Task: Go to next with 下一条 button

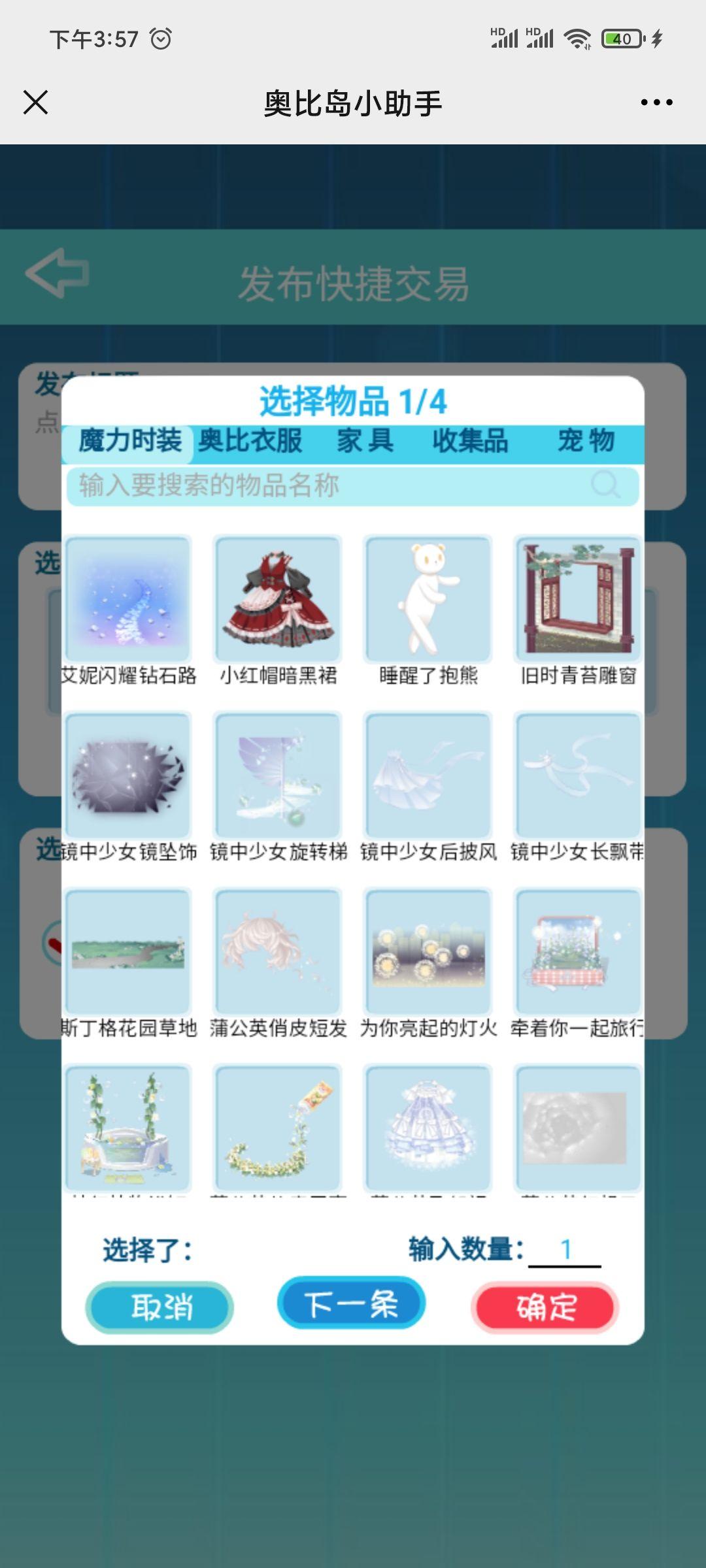Action: (352, 1305)
